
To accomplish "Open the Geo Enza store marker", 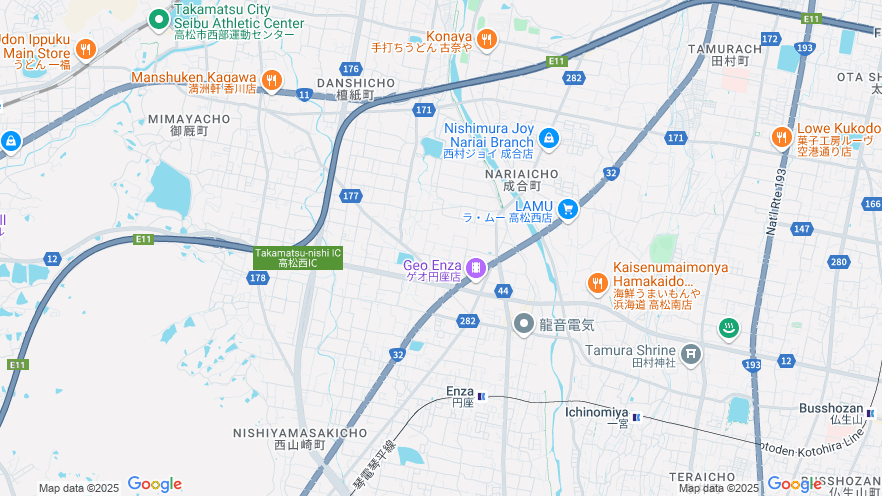I will pyautogui.click(x=475, y=267).
